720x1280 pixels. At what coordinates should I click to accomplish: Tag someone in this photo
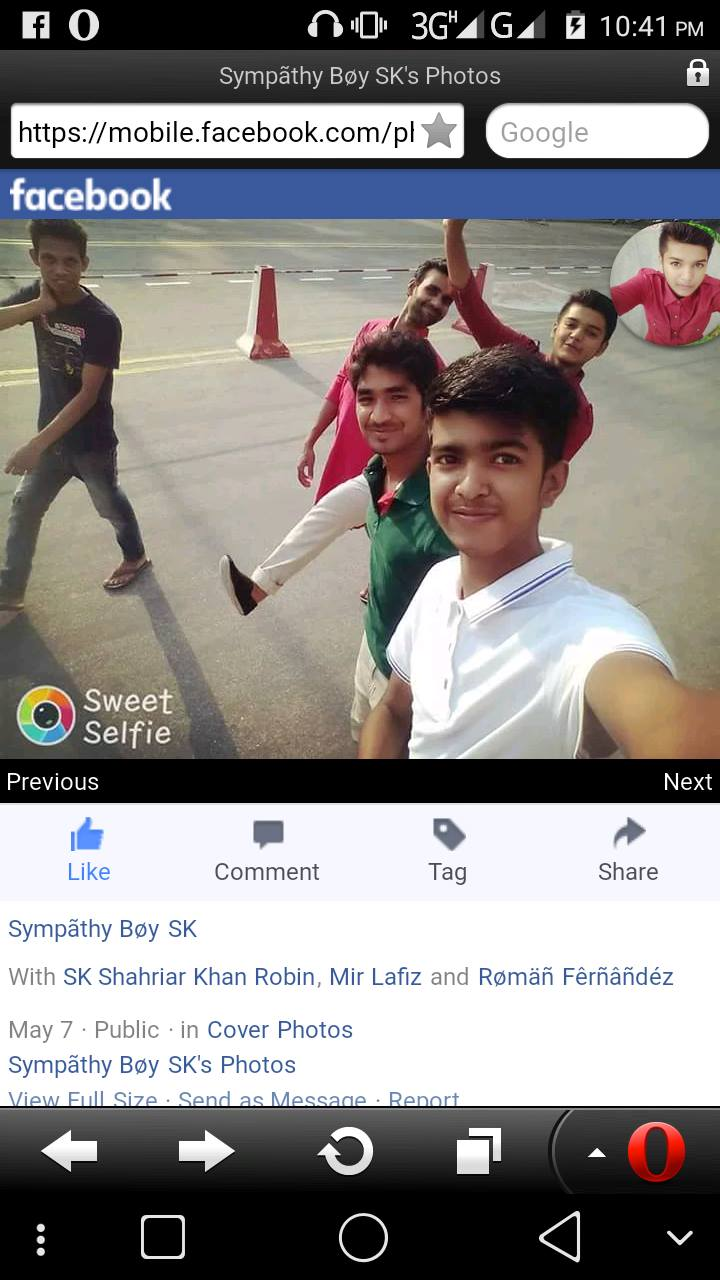(448, 851)
